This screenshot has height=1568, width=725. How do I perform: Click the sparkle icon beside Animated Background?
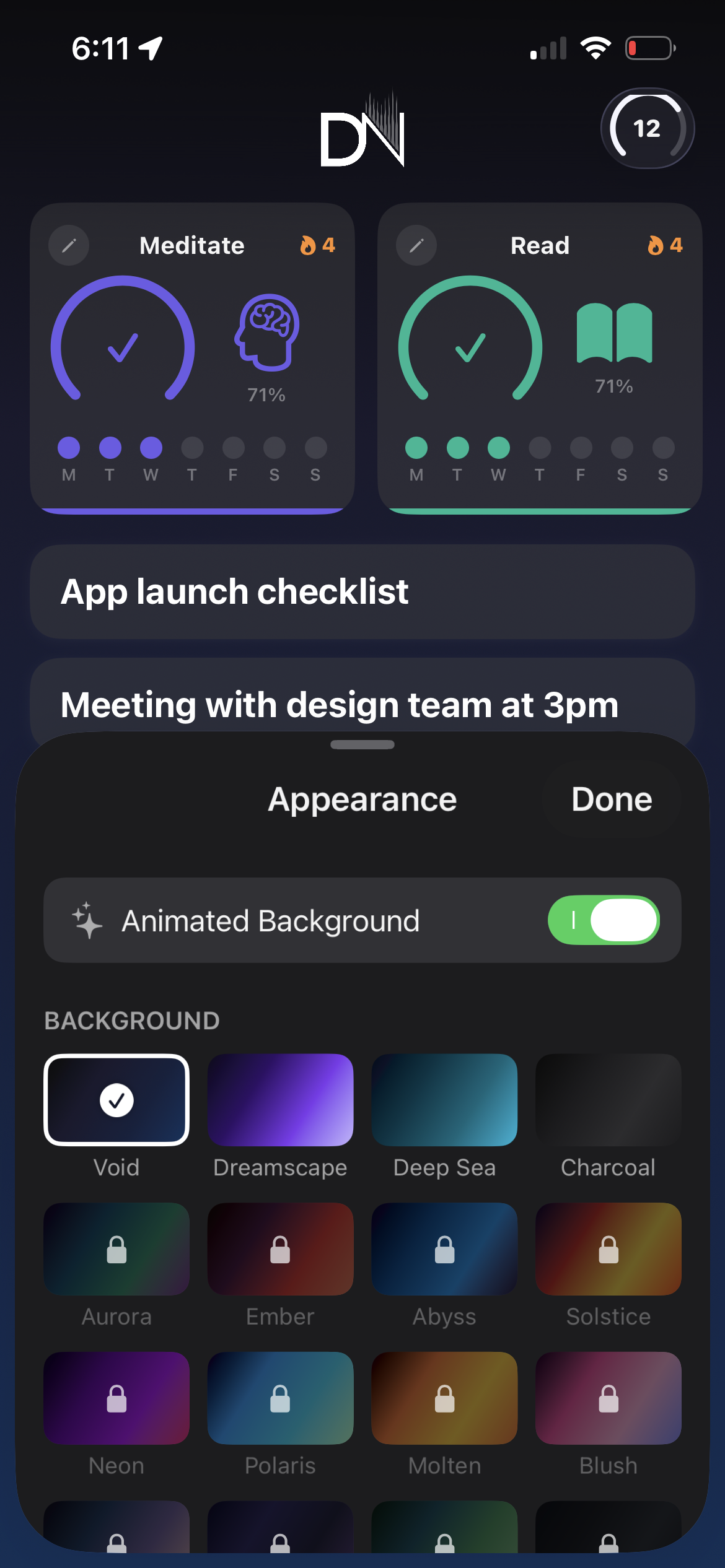[87, 921]
